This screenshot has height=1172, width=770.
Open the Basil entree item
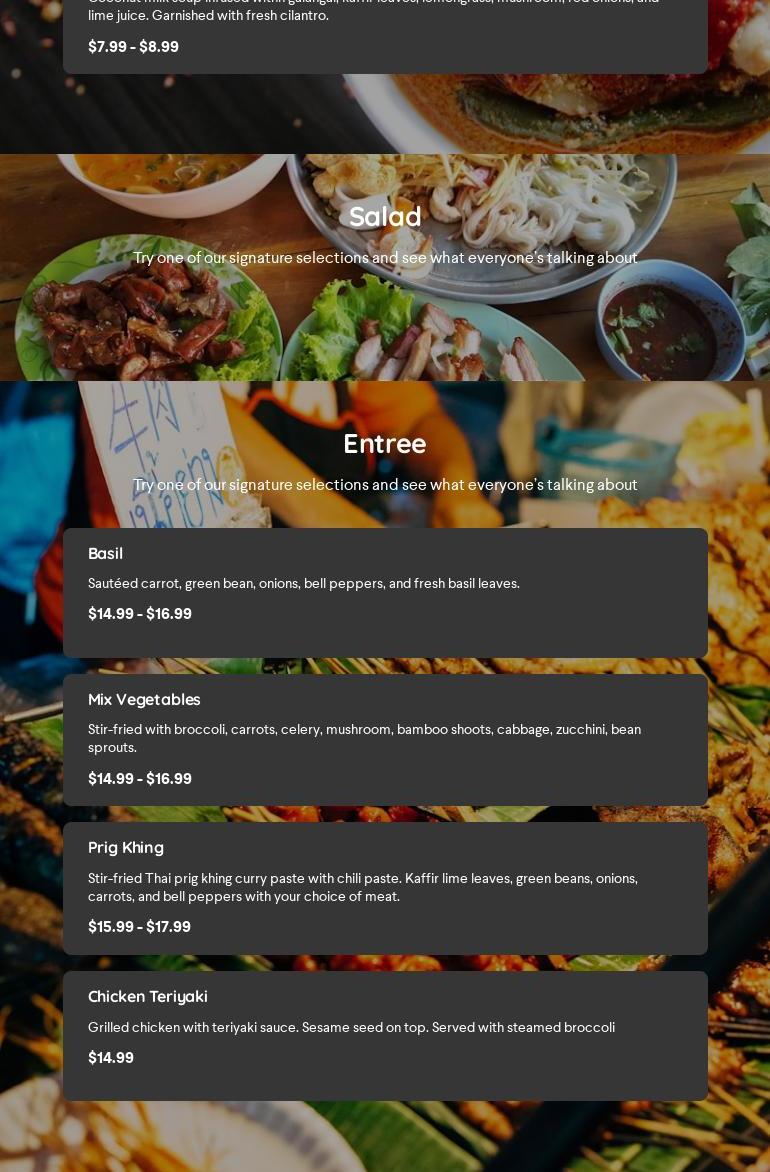click(x=385, y=592)
